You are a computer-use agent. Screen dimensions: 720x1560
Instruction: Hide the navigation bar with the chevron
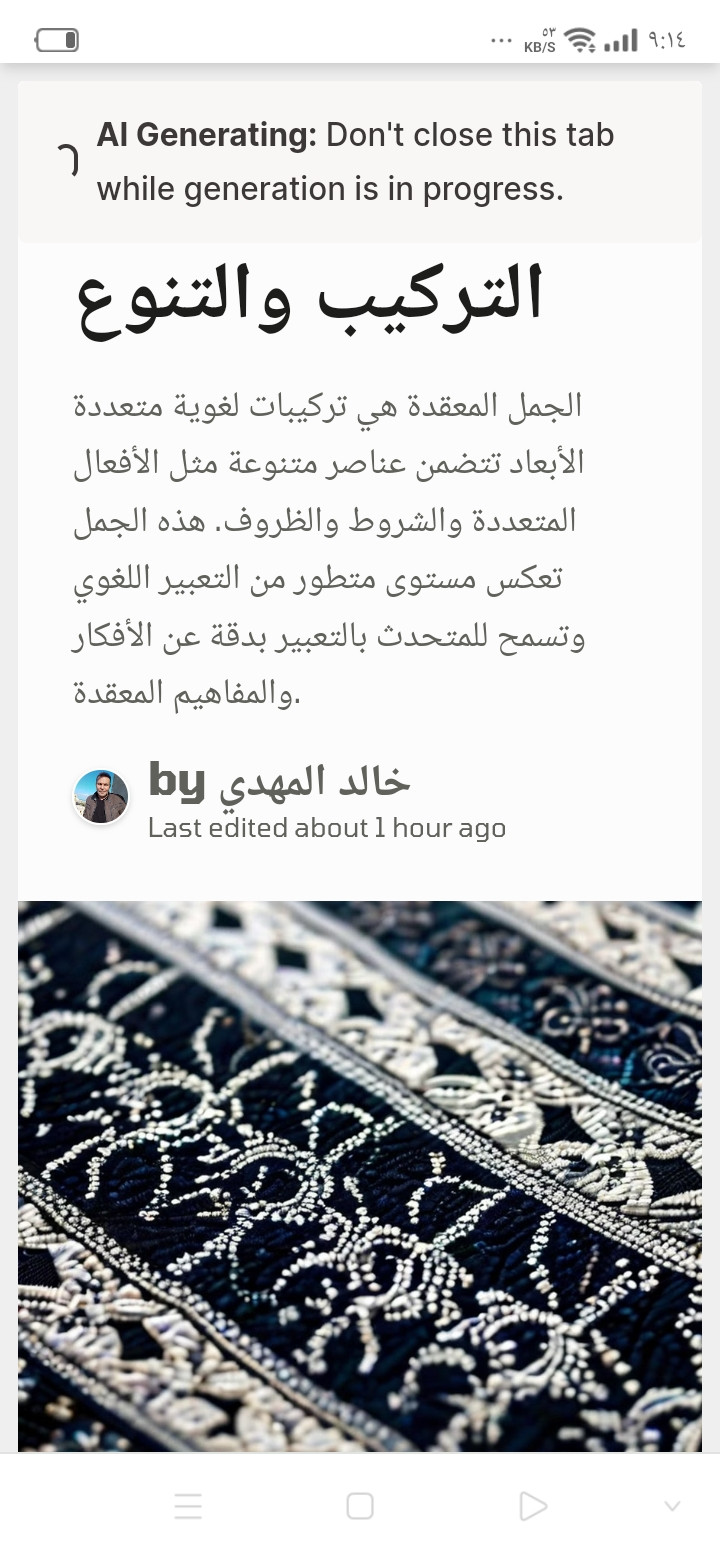pyautogui.click(x=672, y=1506)
